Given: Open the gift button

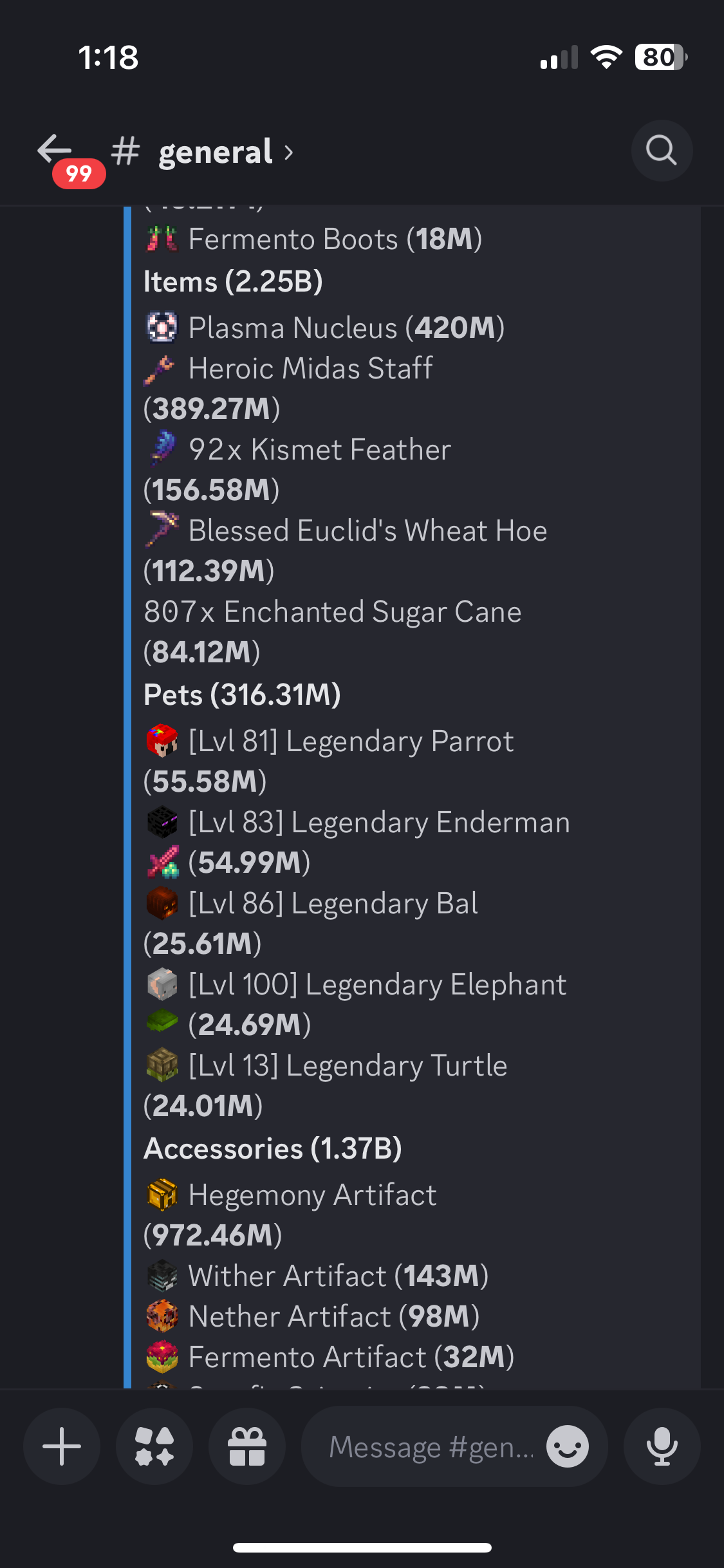Looking at the screenshot, I should [x=247, y=1446].
